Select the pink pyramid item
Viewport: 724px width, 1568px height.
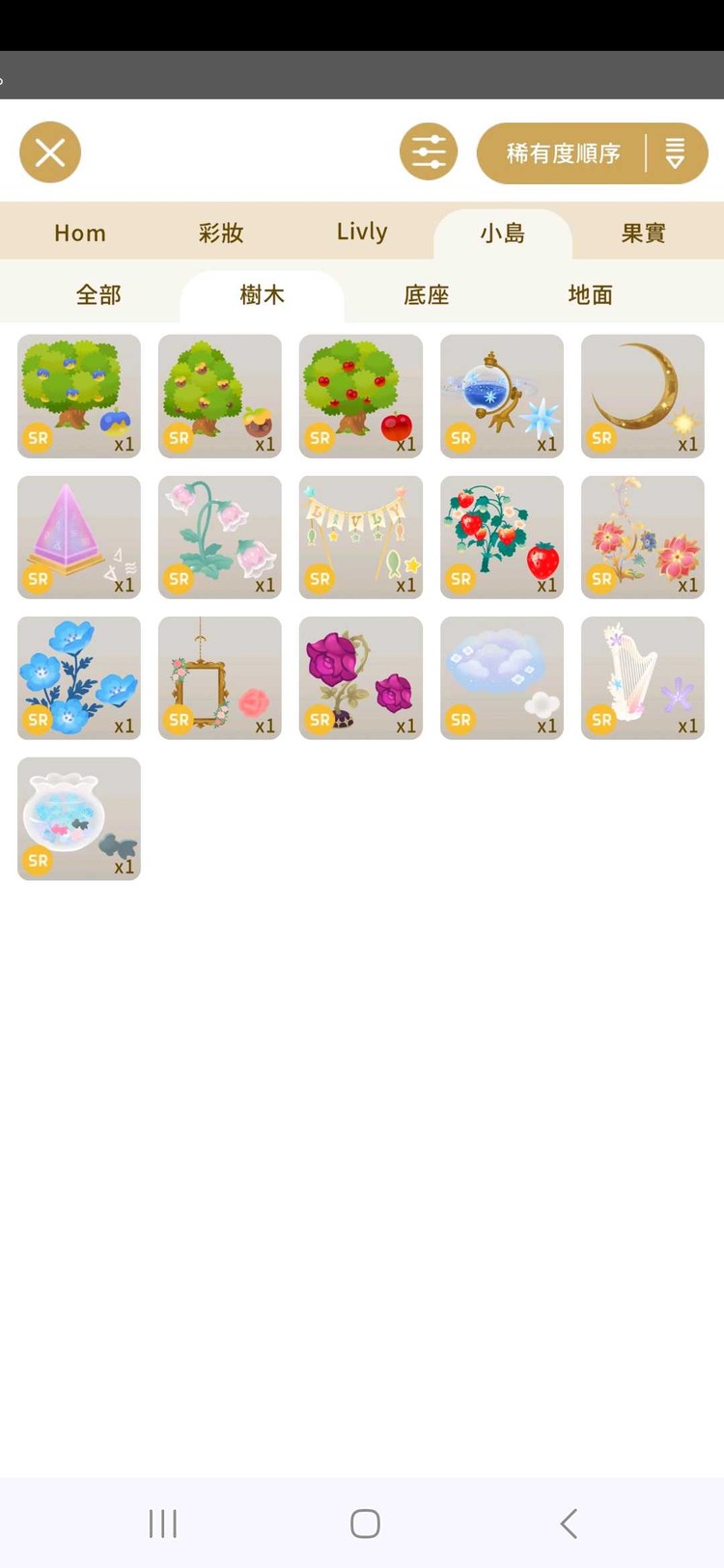(79, 536)
